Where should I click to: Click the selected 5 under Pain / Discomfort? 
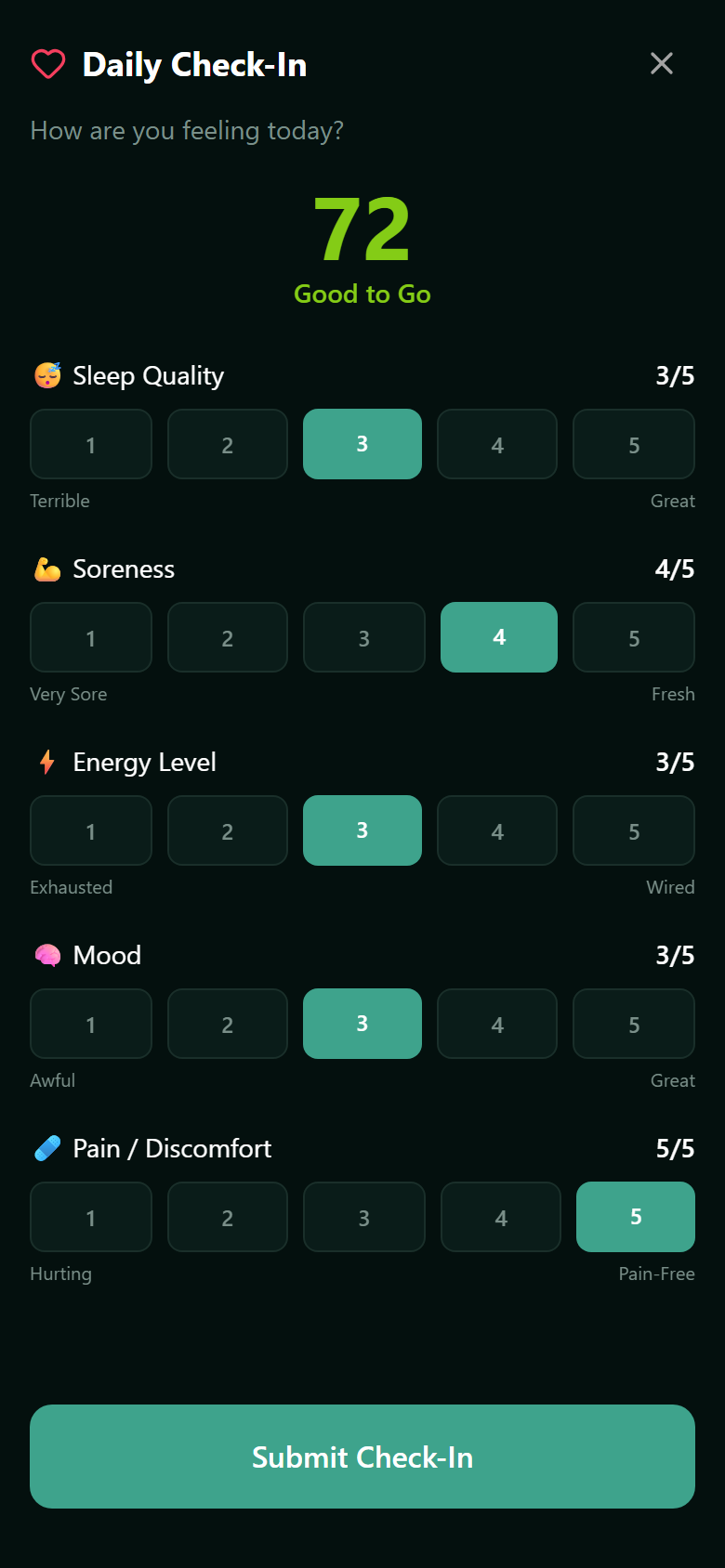pos(635,1217)
